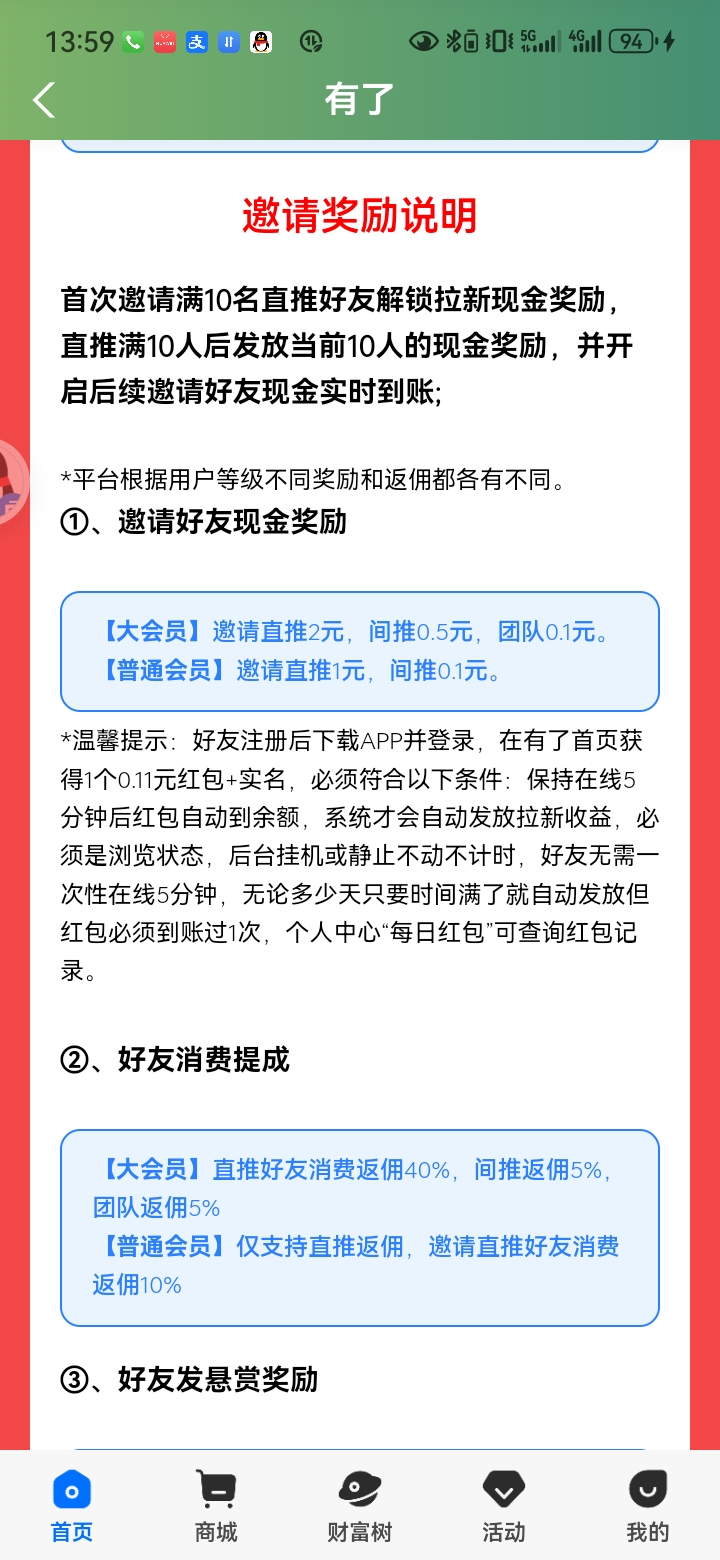
Task: Tap the floating red mascot icon
Action: [x=12, y=482]
